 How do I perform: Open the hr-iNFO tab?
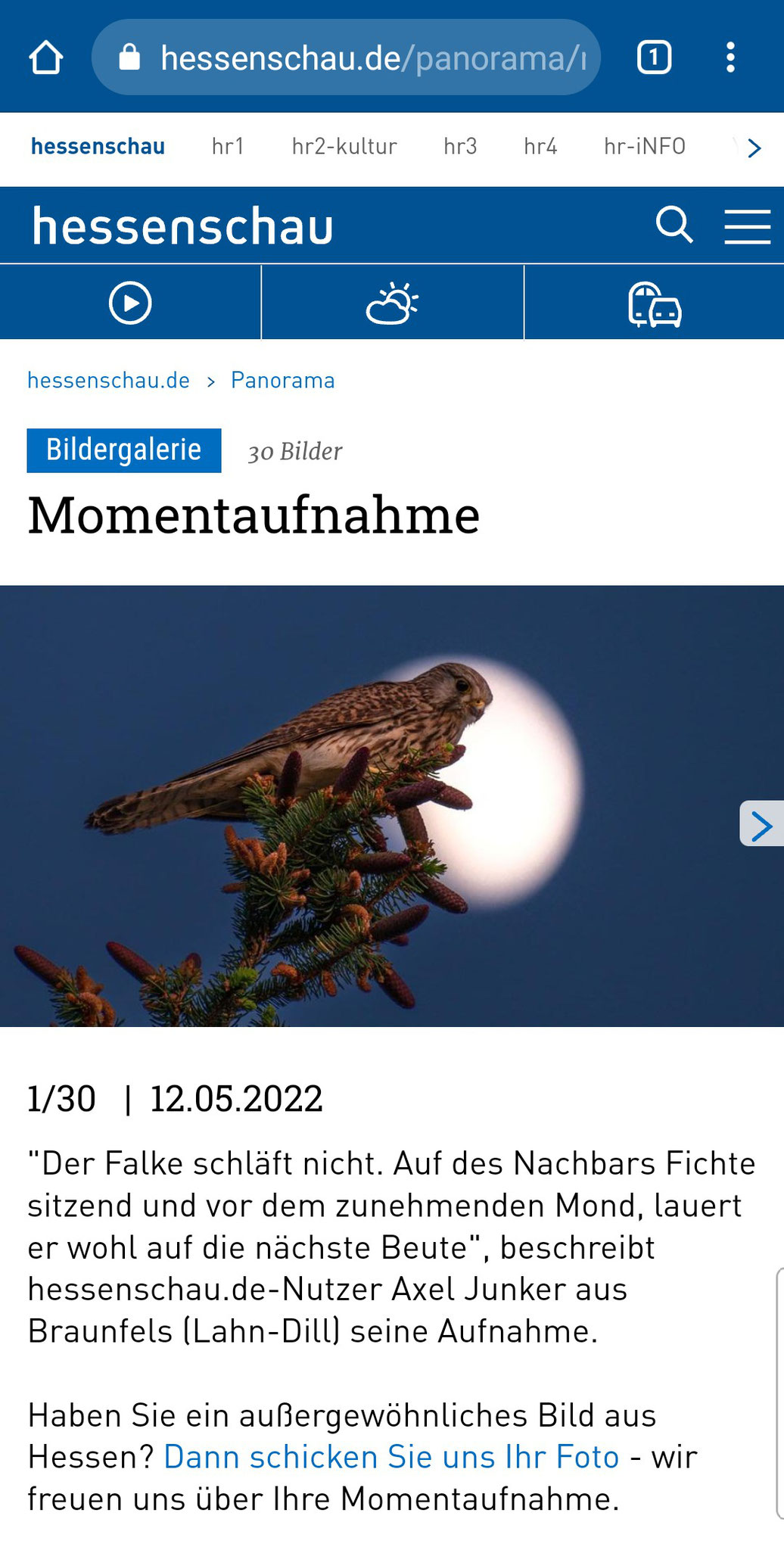pos(645,146)
